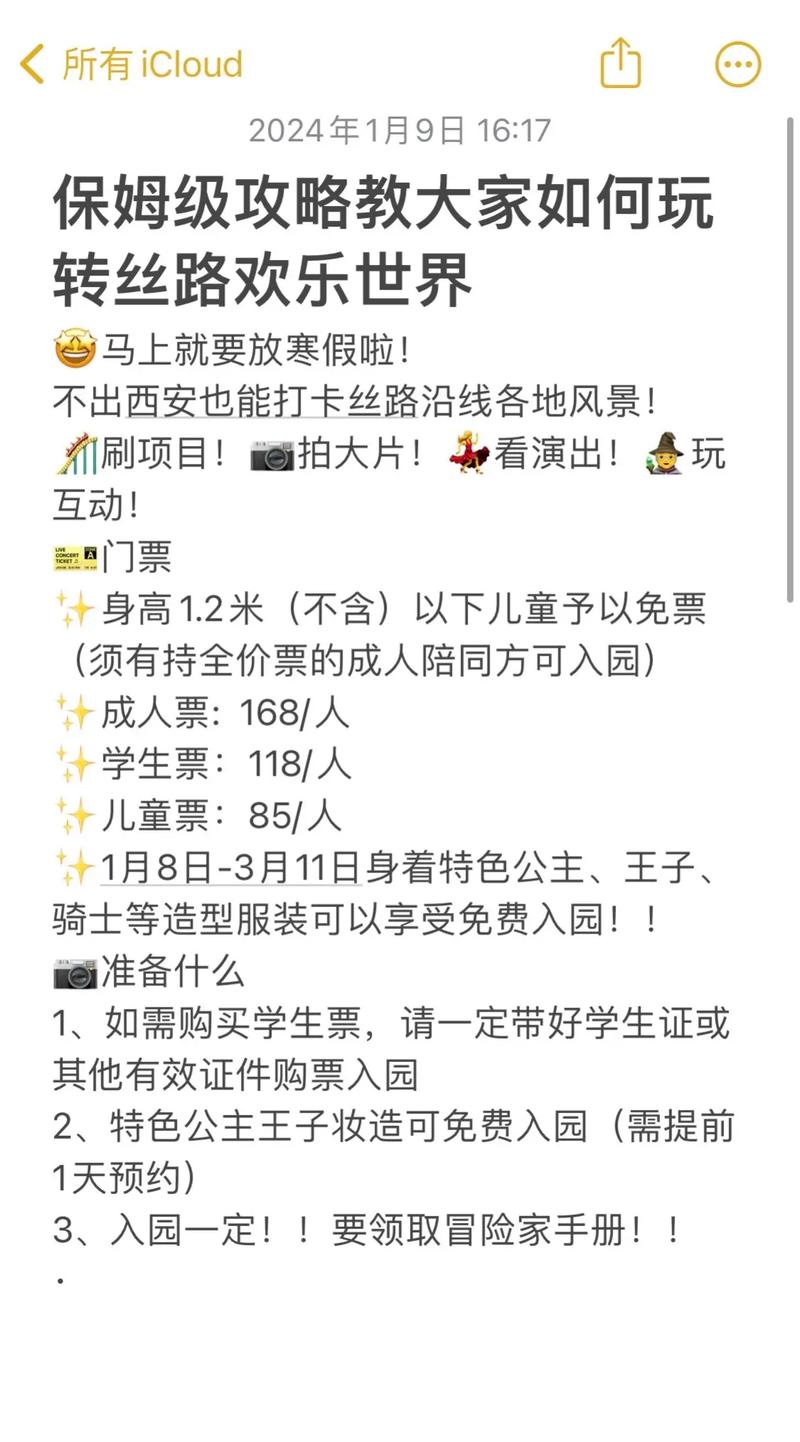Screen dimensions: 800x1442
Task: Tap the back chevron icon at top left
Action: tap(32, 63)
